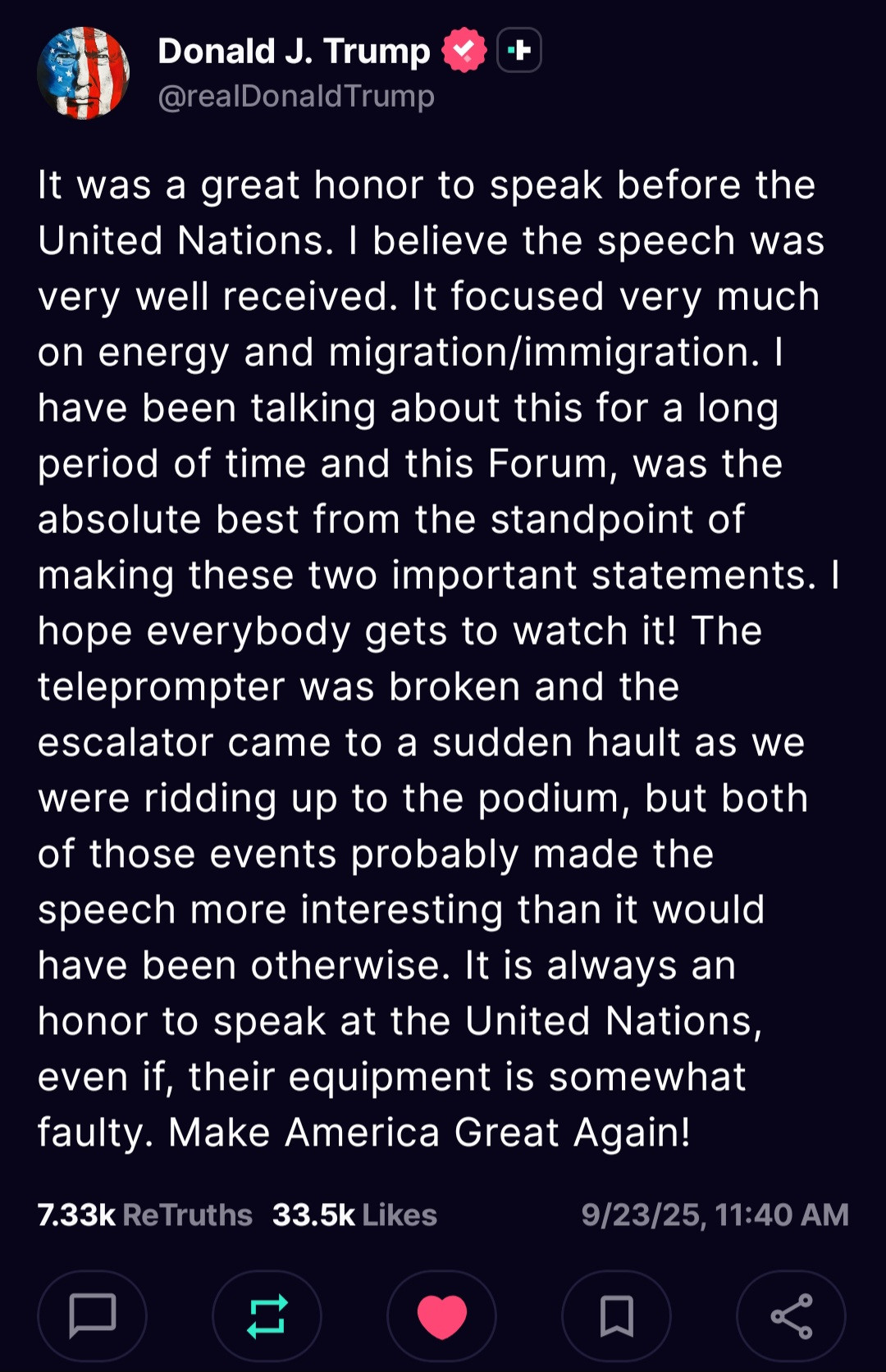Share this post
The image size is (886, 1372).
click(791, 1315)
